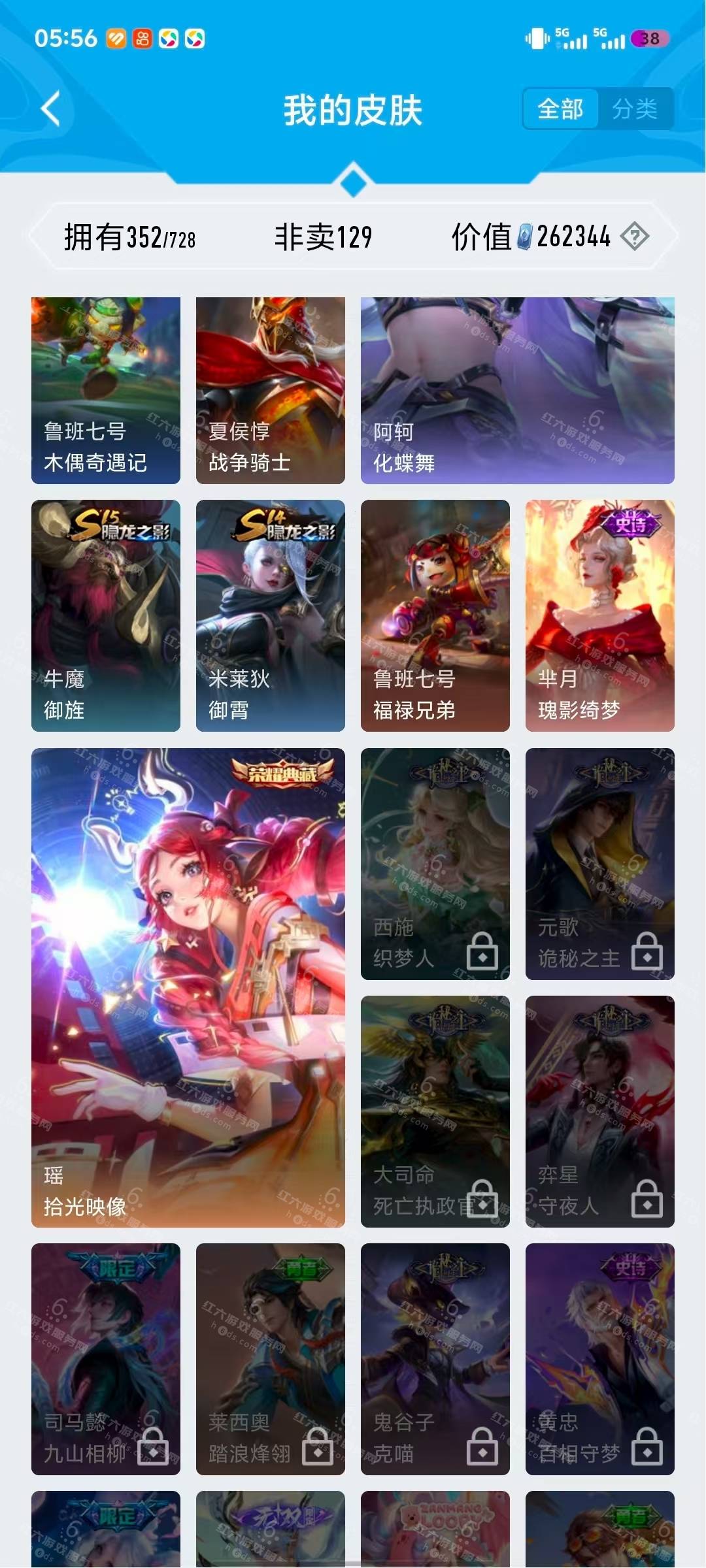Select the 全部 tab

pyautogui.click(x=560, y=108)
